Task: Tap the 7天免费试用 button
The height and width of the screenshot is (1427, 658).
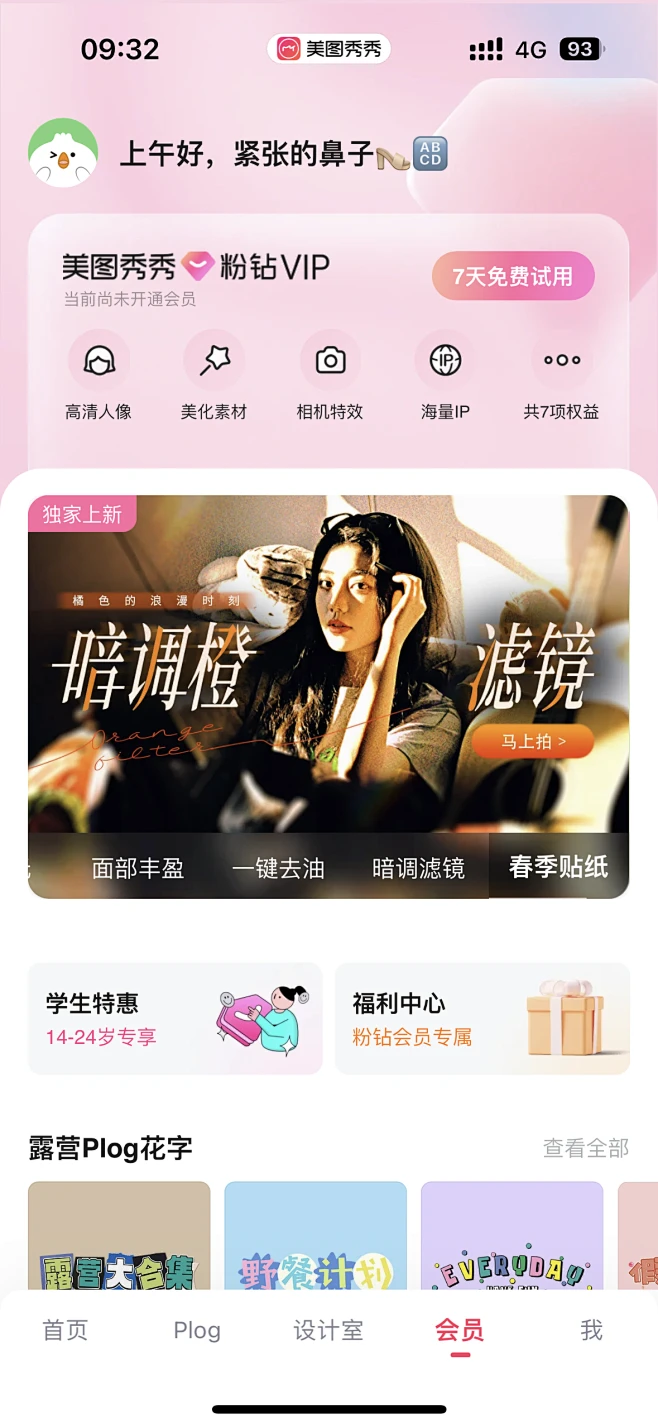Action: click(513, 276)
